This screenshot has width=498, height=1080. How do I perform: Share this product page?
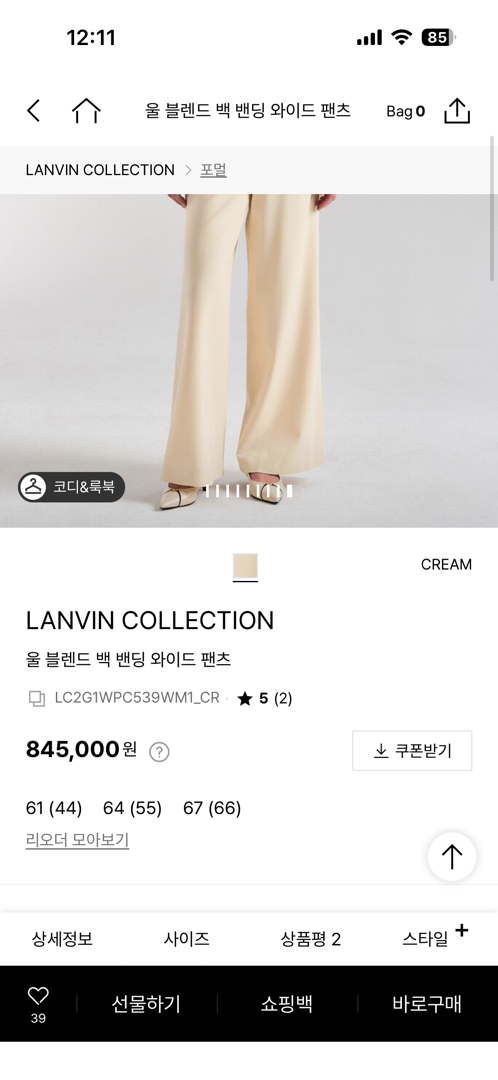click(457, 110)
